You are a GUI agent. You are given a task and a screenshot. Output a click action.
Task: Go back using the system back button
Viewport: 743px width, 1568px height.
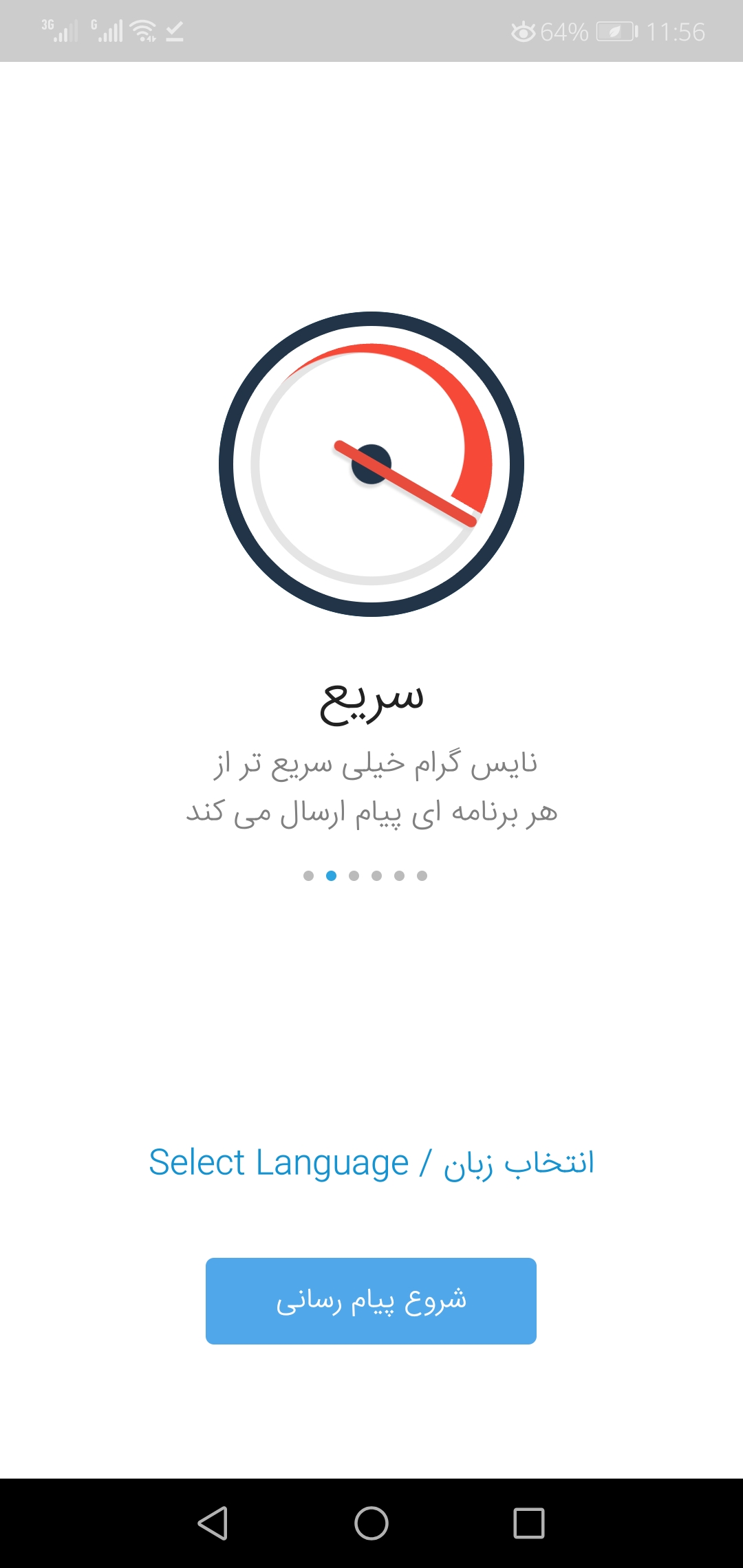pyautogui.click(x=213, y=1523)
